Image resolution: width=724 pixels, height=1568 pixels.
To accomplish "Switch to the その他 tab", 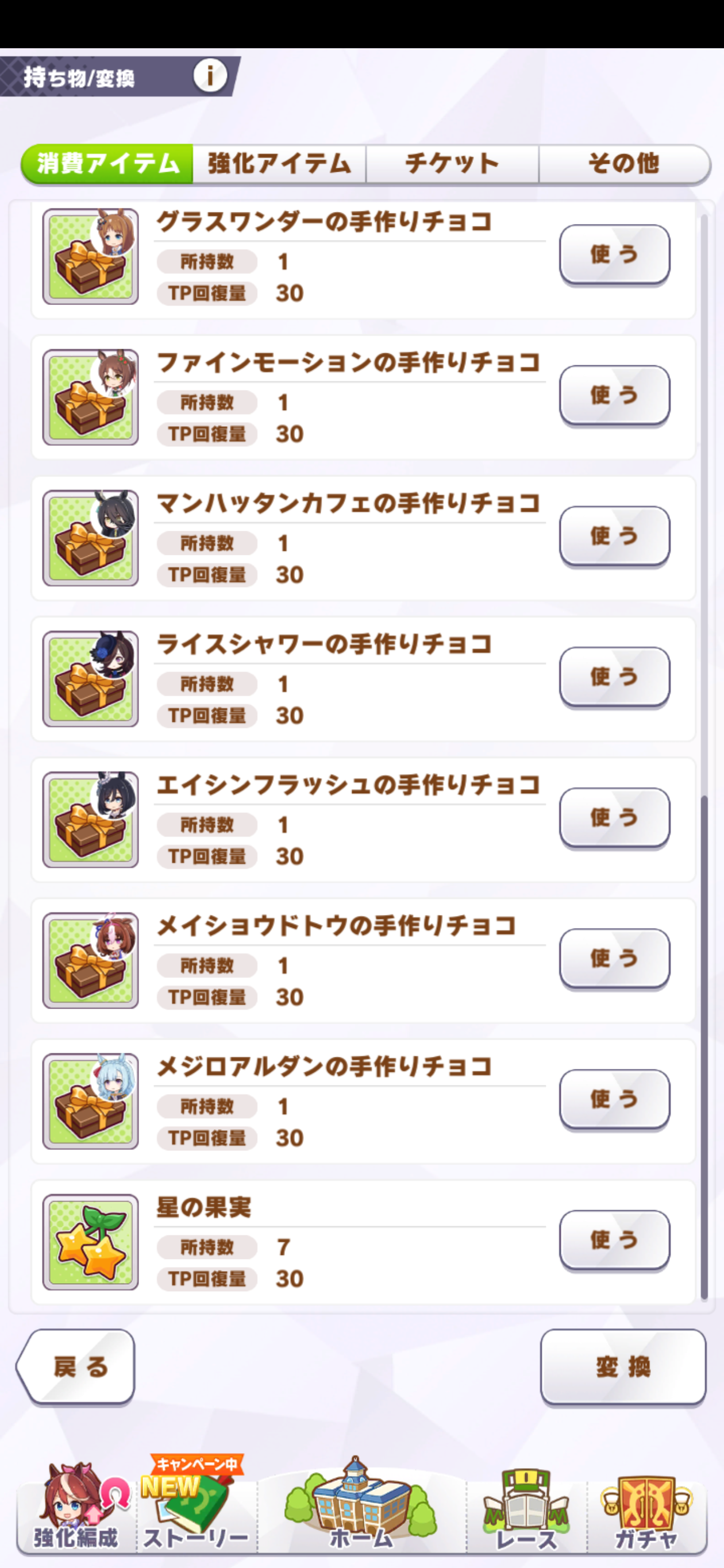I will [x=623, y=163].
